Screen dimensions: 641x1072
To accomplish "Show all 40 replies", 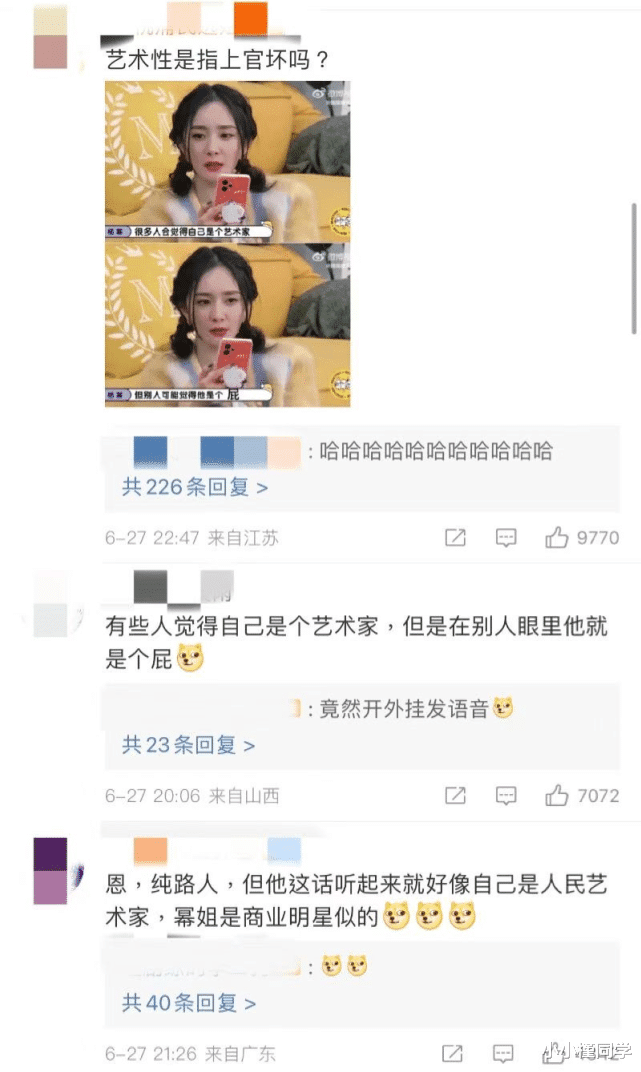I will (188, 1003).
